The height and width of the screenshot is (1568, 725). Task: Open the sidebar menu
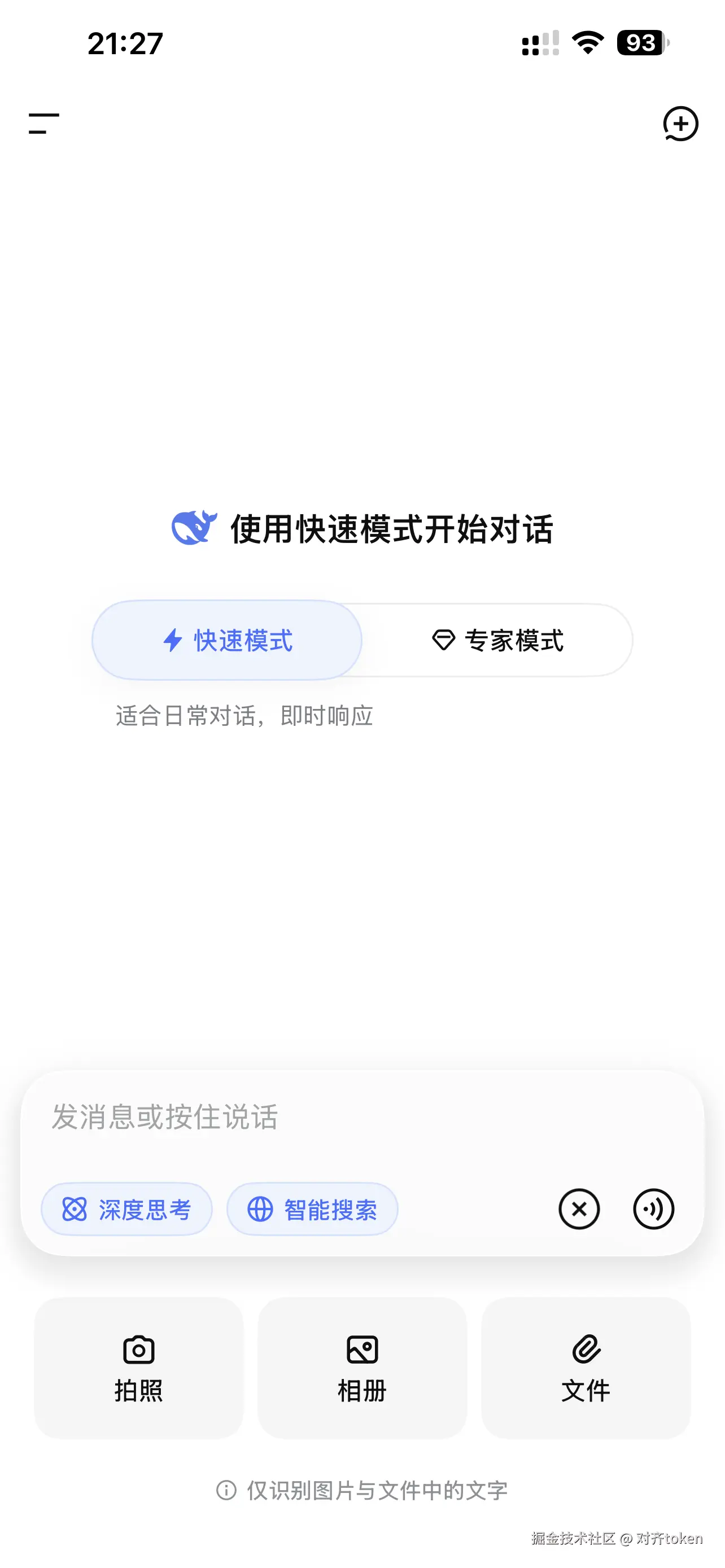point(44,124)
